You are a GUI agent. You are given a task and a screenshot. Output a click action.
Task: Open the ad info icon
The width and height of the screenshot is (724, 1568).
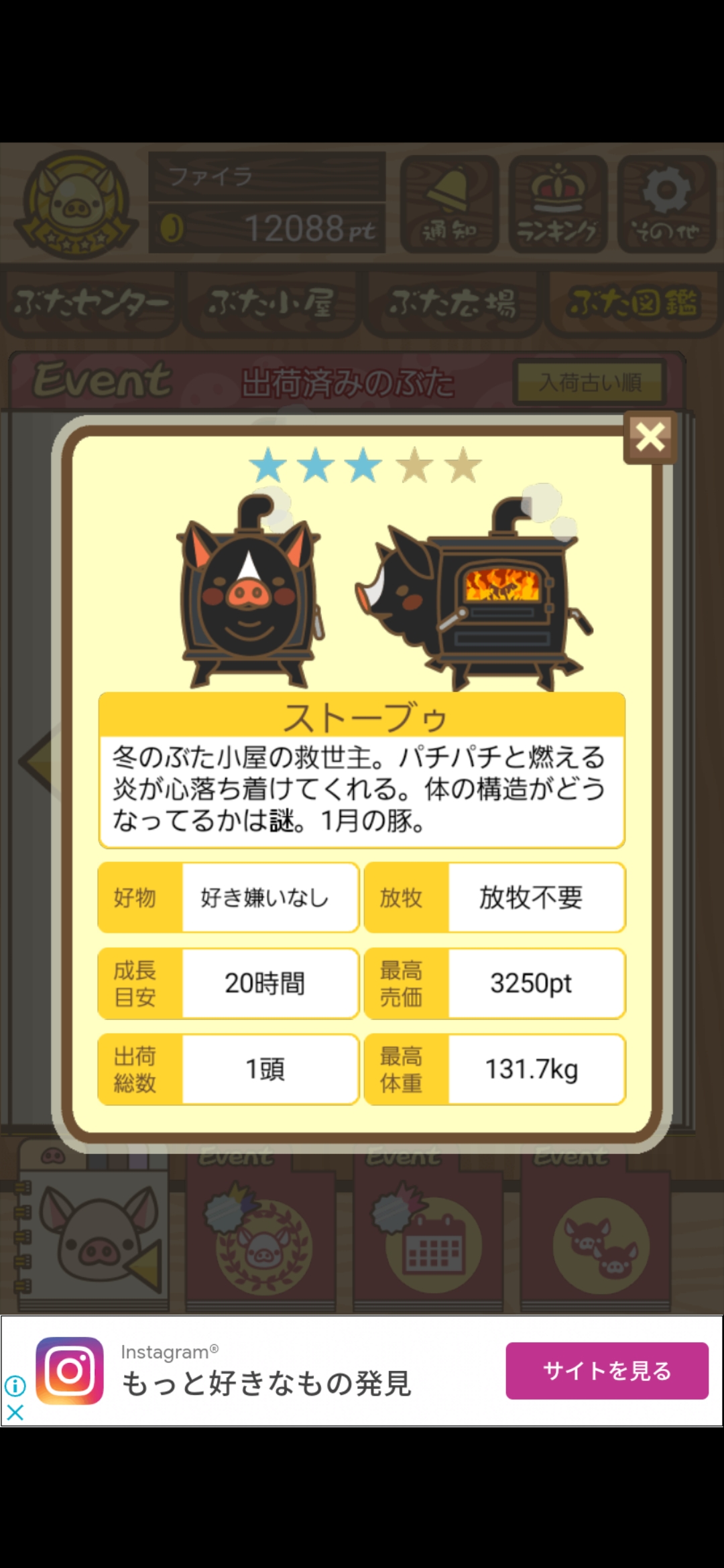[15, 1384]
